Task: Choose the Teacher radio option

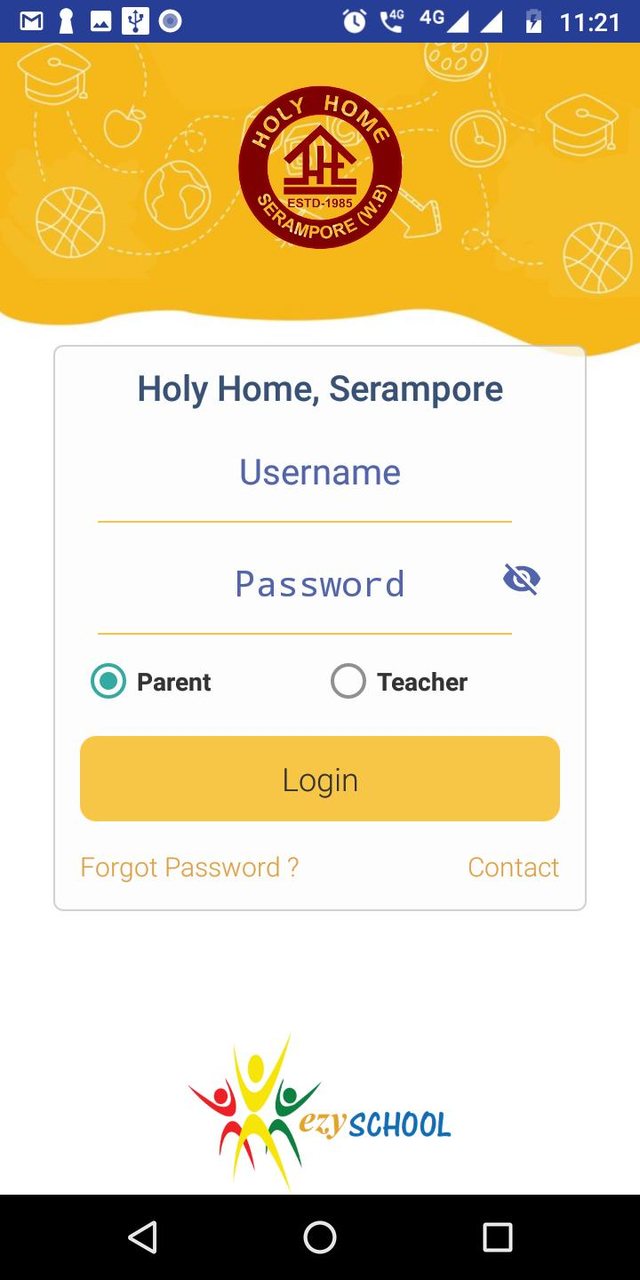Action: (x=349, y=682)
